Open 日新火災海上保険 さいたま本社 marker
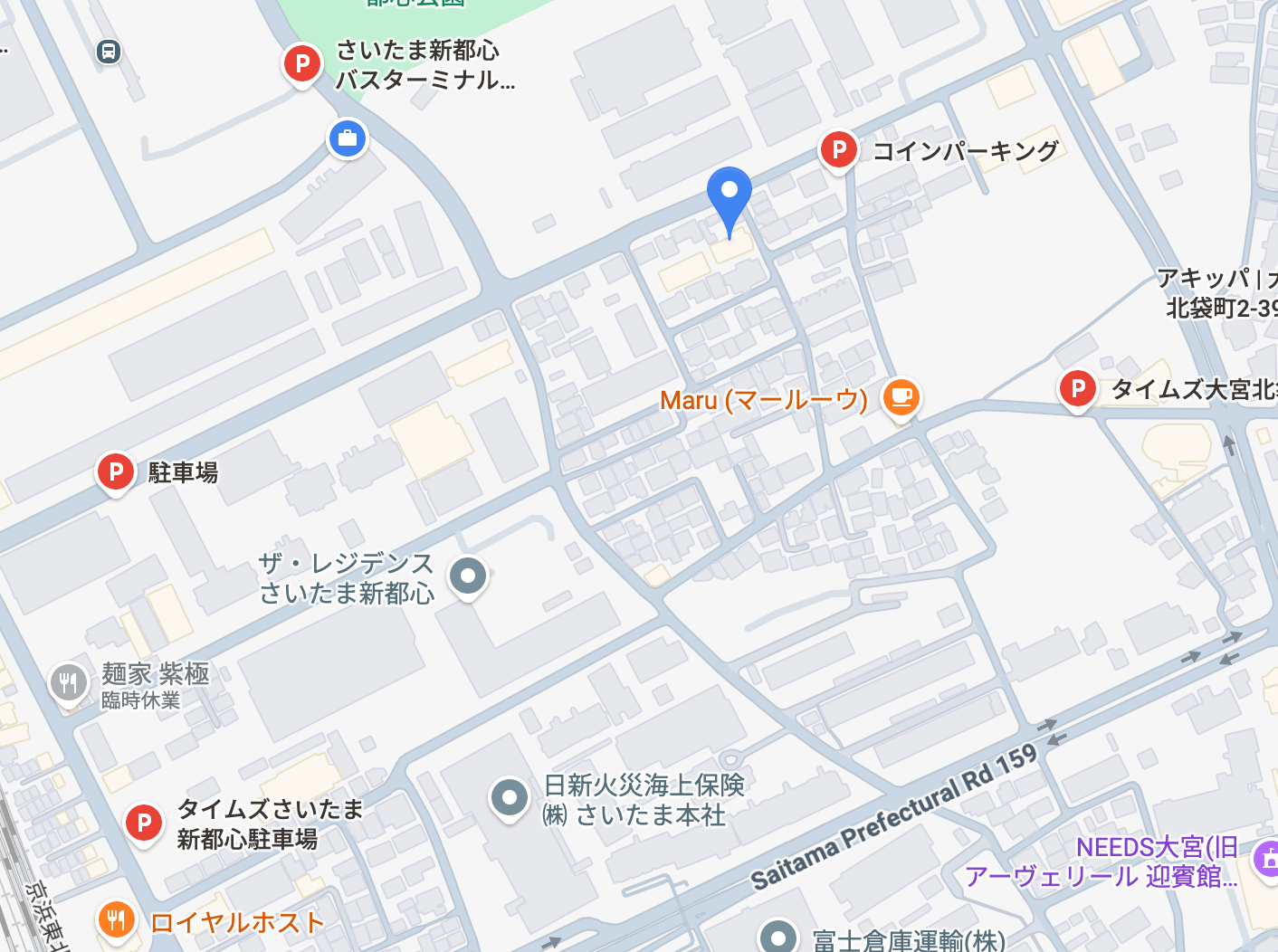Viewport: 1278px width, 952px height. (510, 799)
